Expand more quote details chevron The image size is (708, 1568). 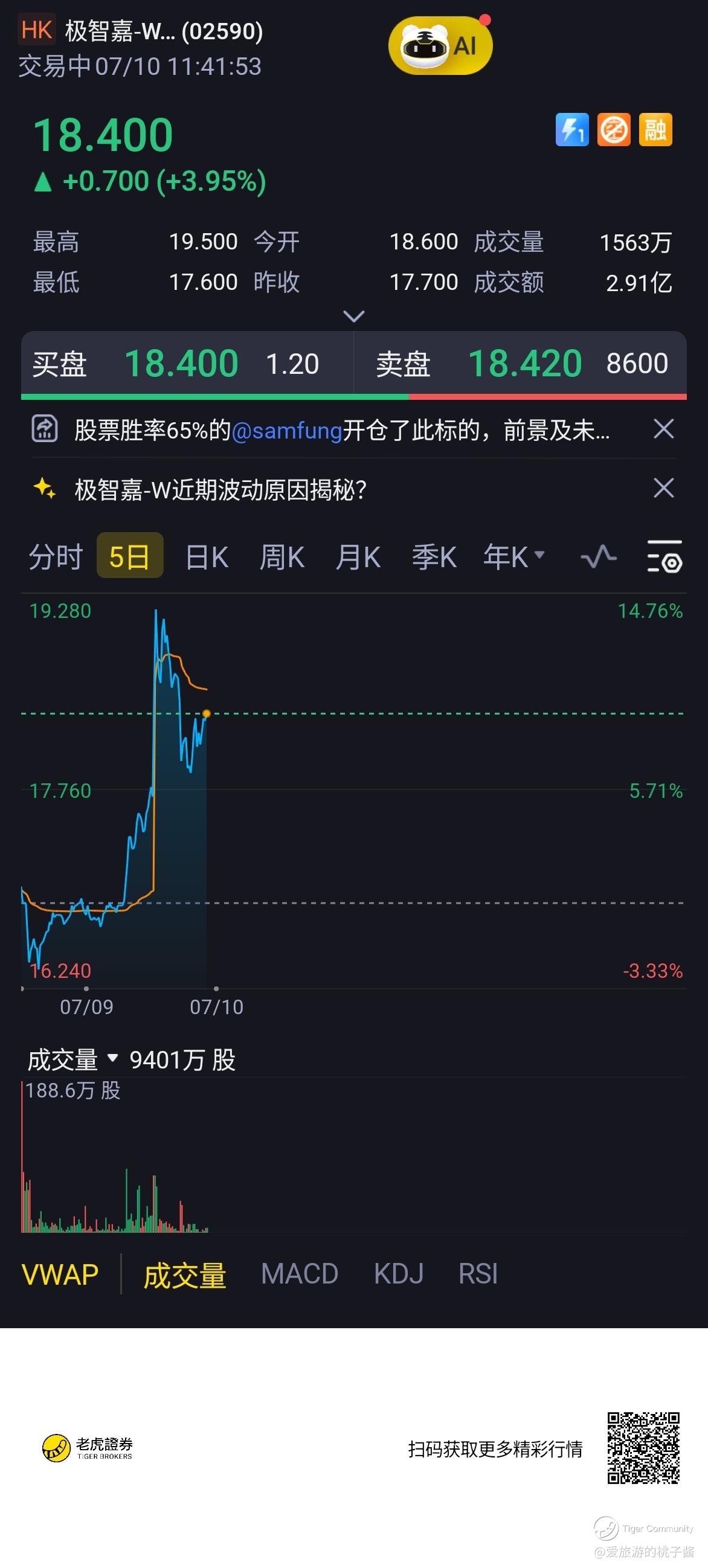[353, 316]
